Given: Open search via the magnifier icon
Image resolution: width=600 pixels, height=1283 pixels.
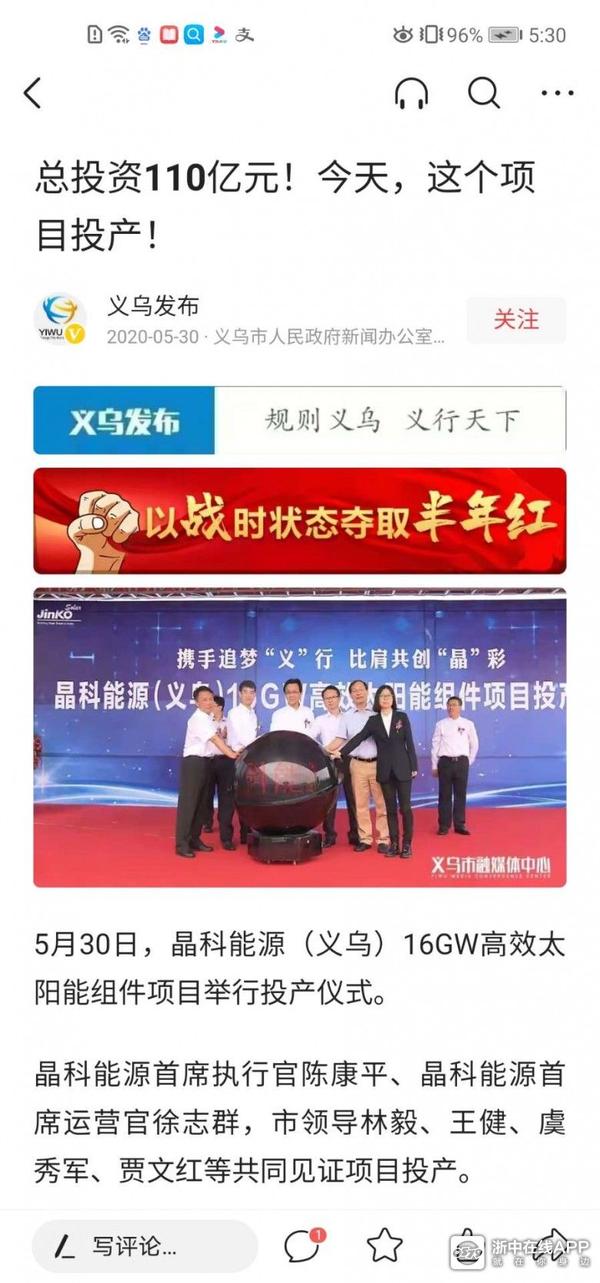Looking at the screenshot, I should 484,93.
